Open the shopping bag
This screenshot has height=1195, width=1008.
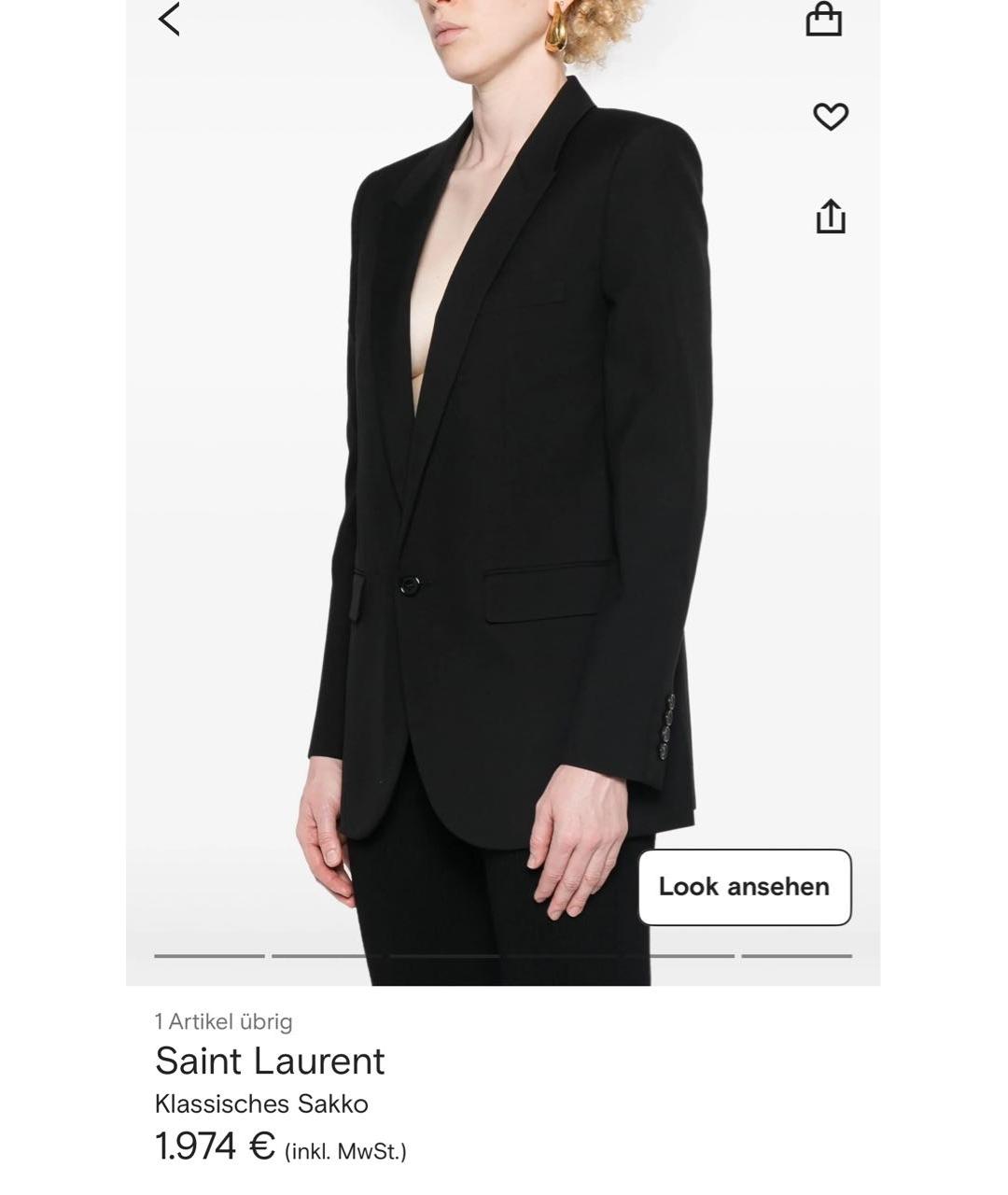823,19
